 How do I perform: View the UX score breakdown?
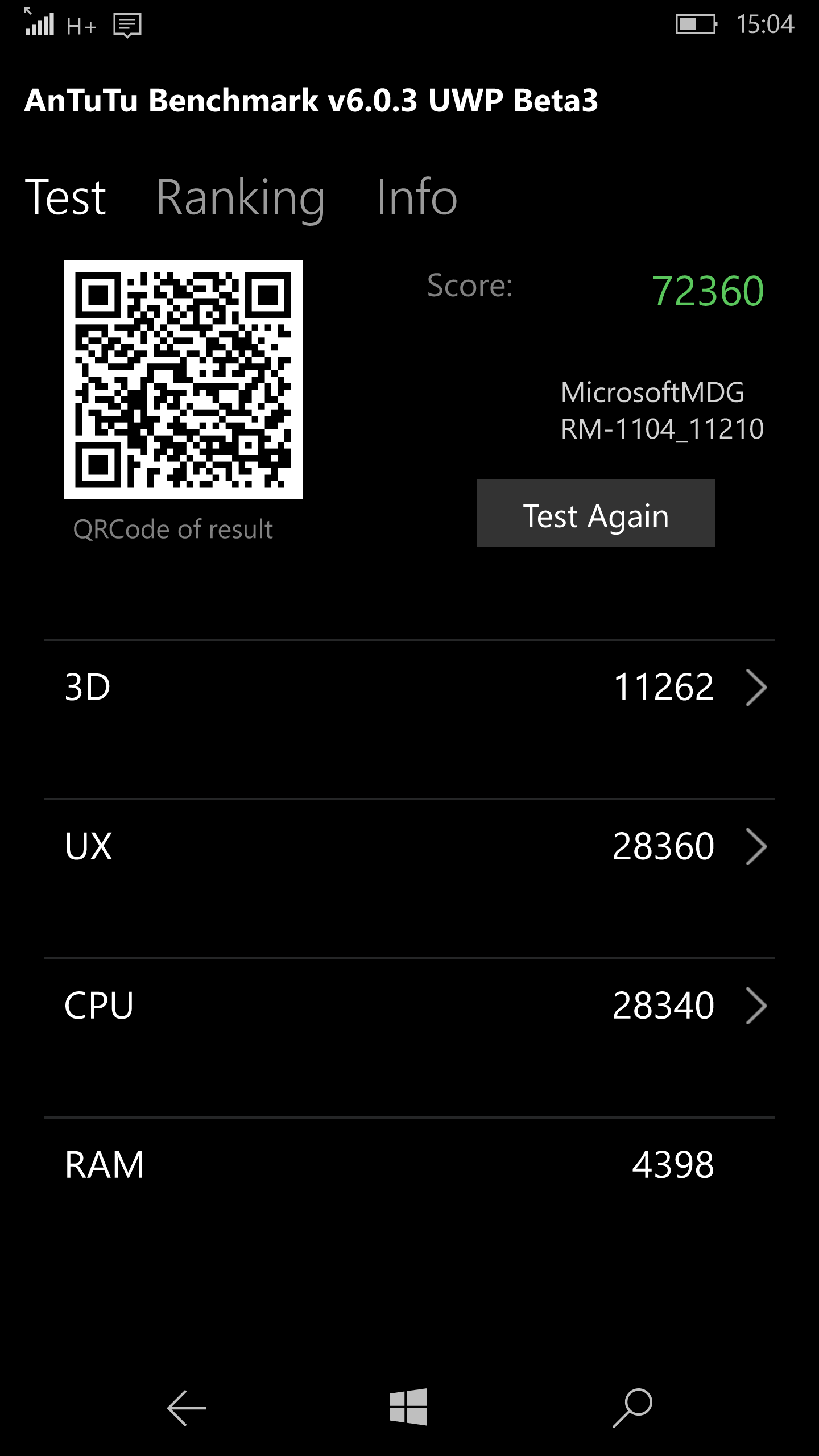coord(409,846)
